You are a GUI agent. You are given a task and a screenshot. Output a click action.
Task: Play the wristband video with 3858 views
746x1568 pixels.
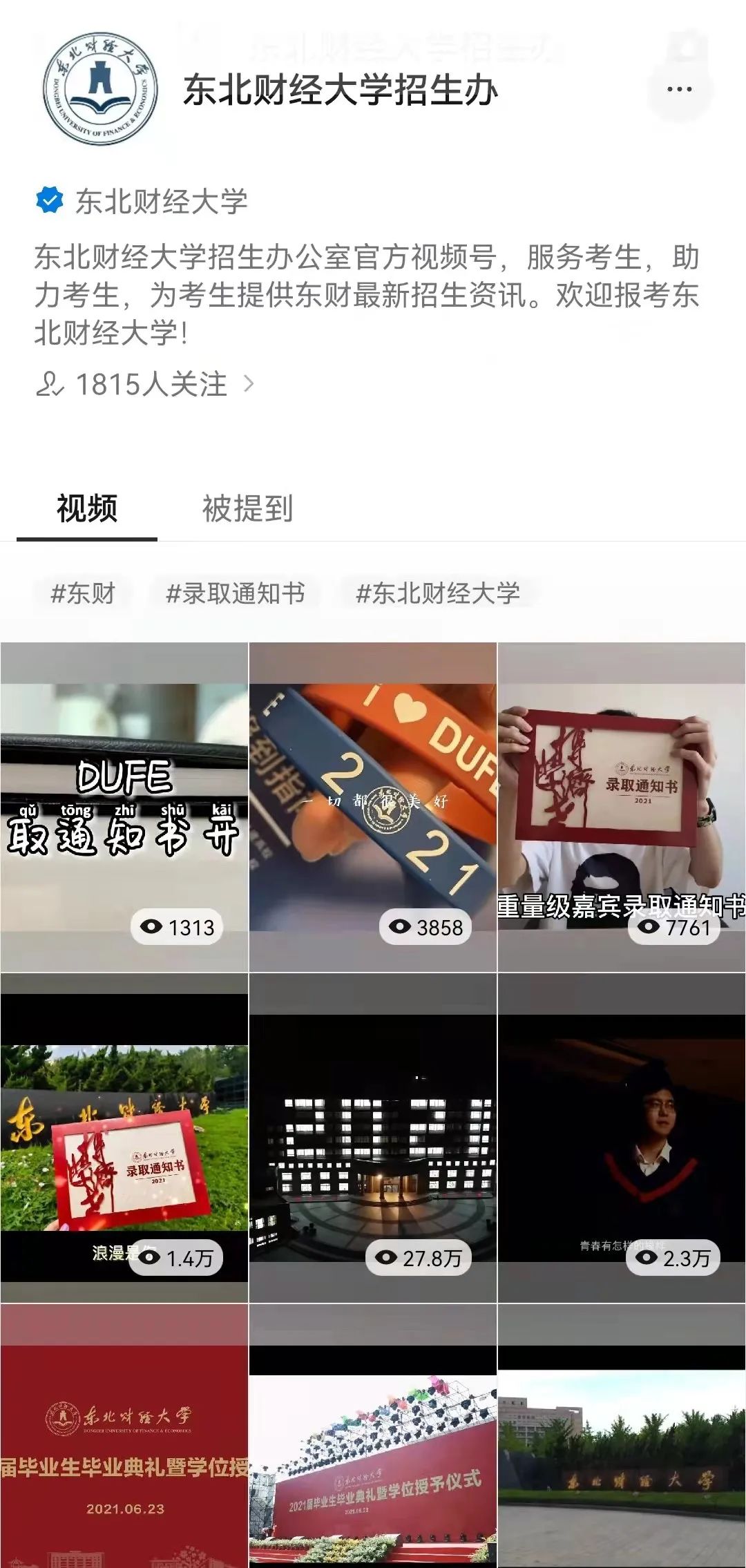tap(373, 807)
